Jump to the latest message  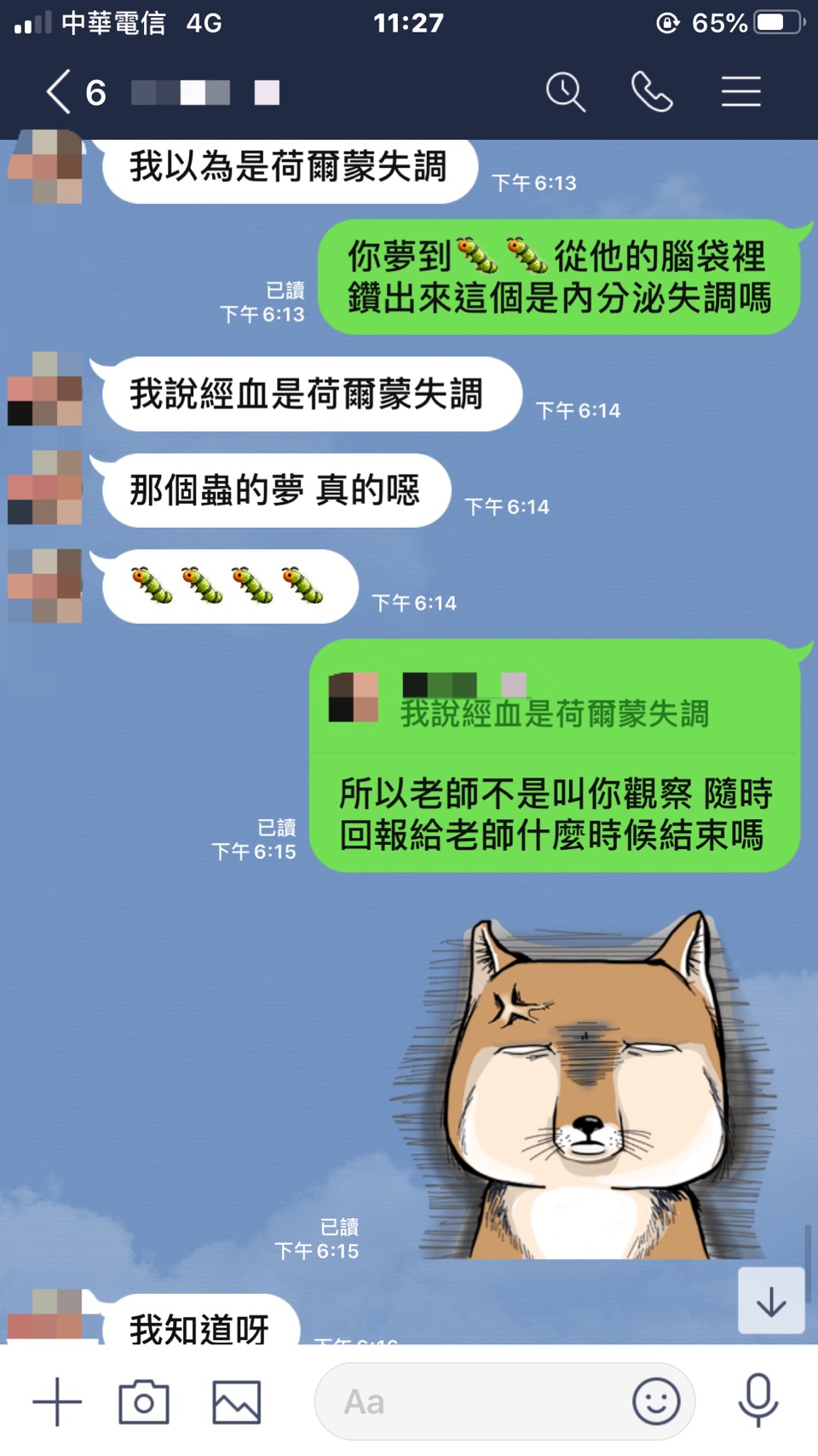pyautogui.click(x=771, y=1301)
